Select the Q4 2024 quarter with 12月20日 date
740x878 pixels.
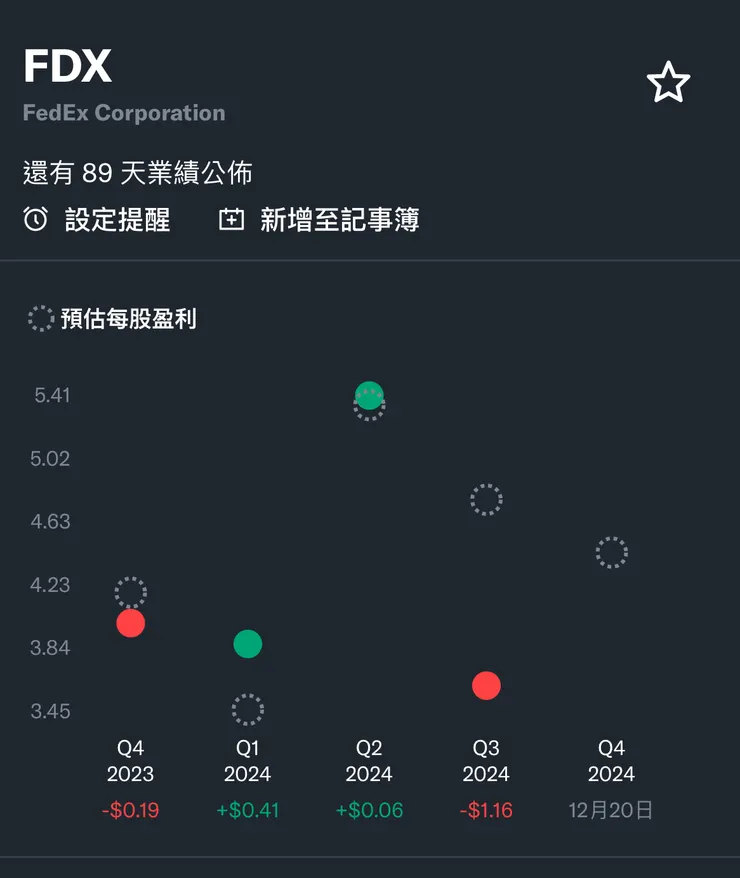click(x=611, y=760)
